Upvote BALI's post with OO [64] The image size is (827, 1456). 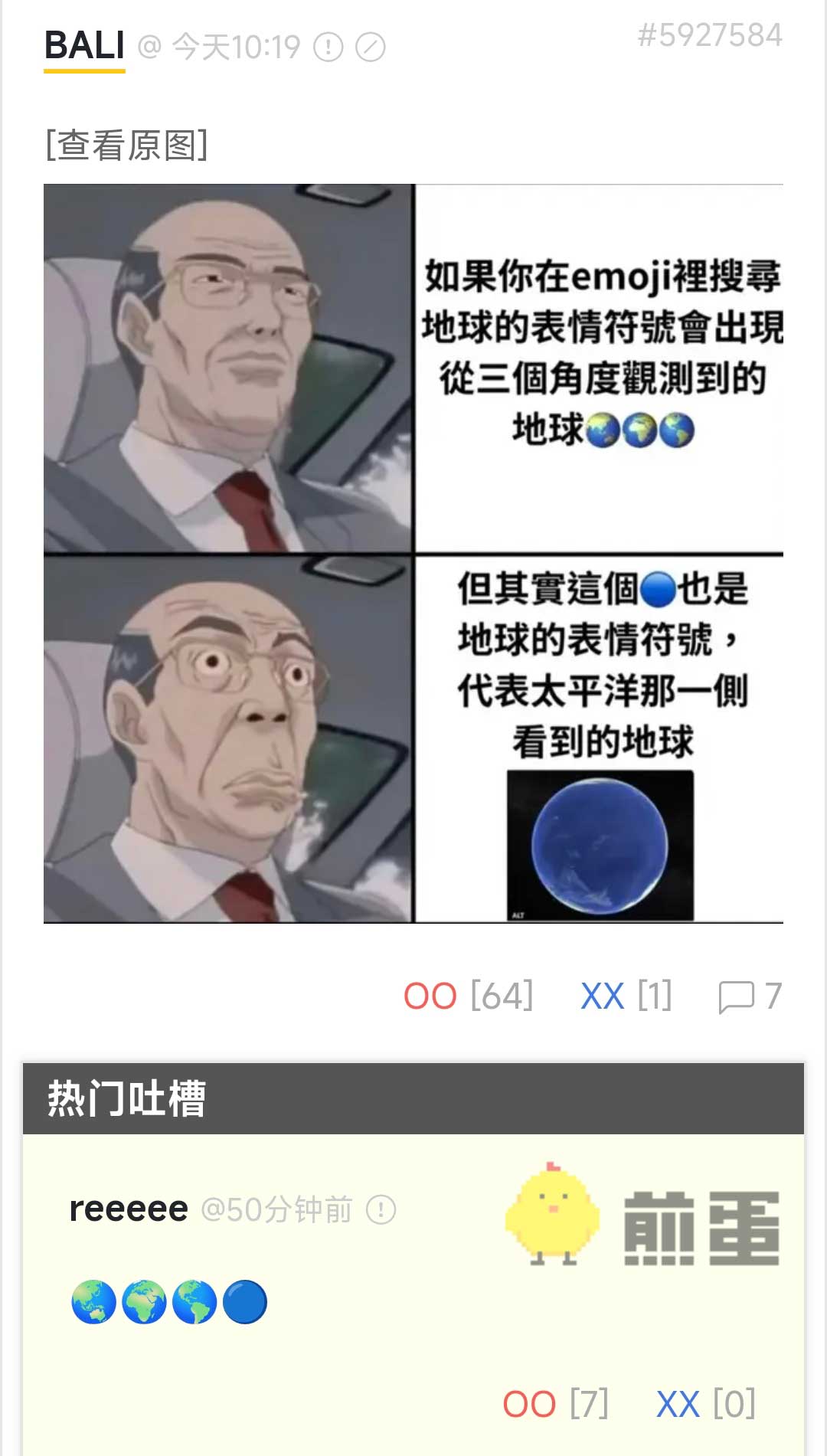coord(468,996)
